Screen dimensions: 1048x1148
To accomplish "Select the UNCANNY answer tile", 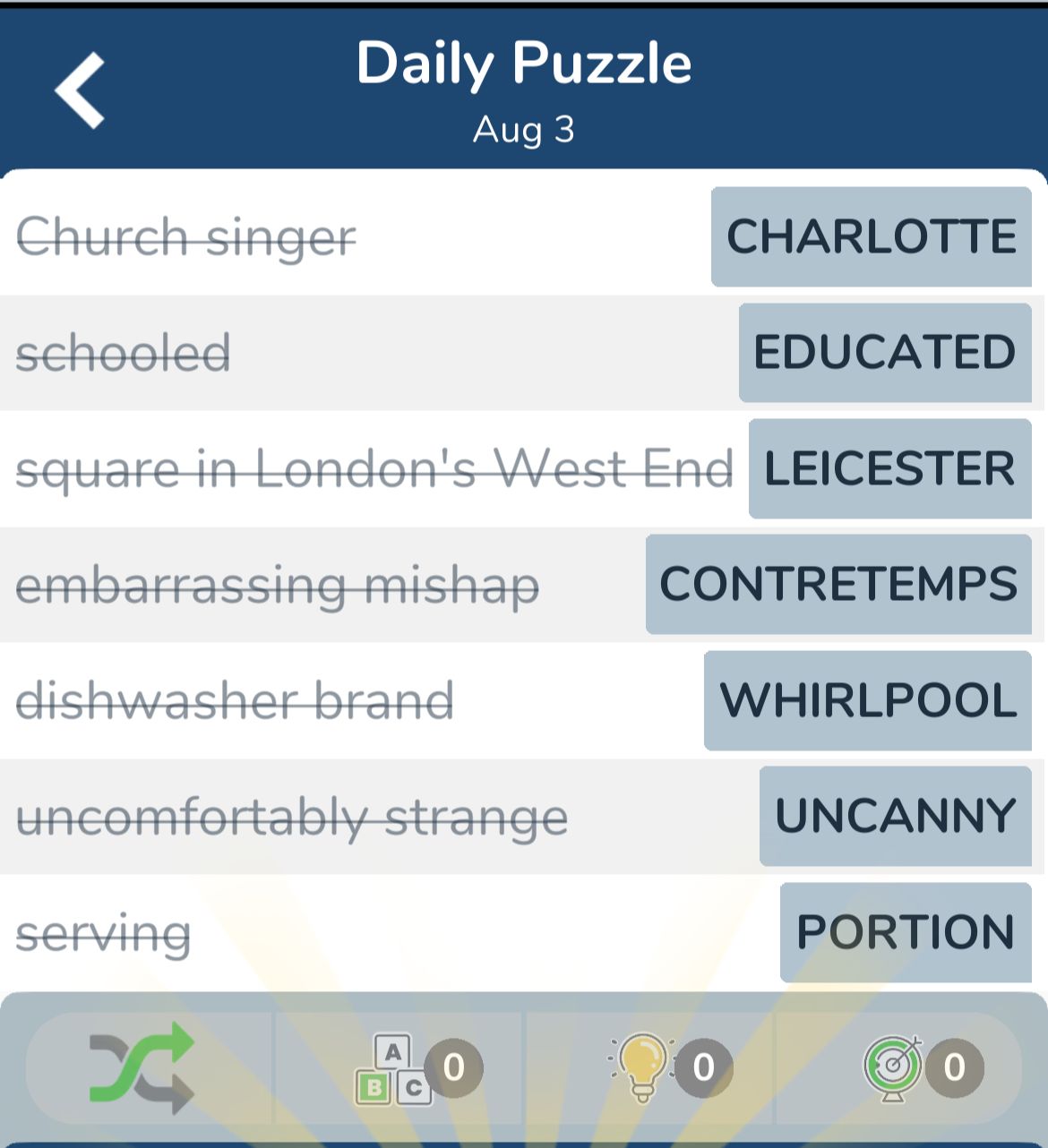I will [x=895, y=816].
